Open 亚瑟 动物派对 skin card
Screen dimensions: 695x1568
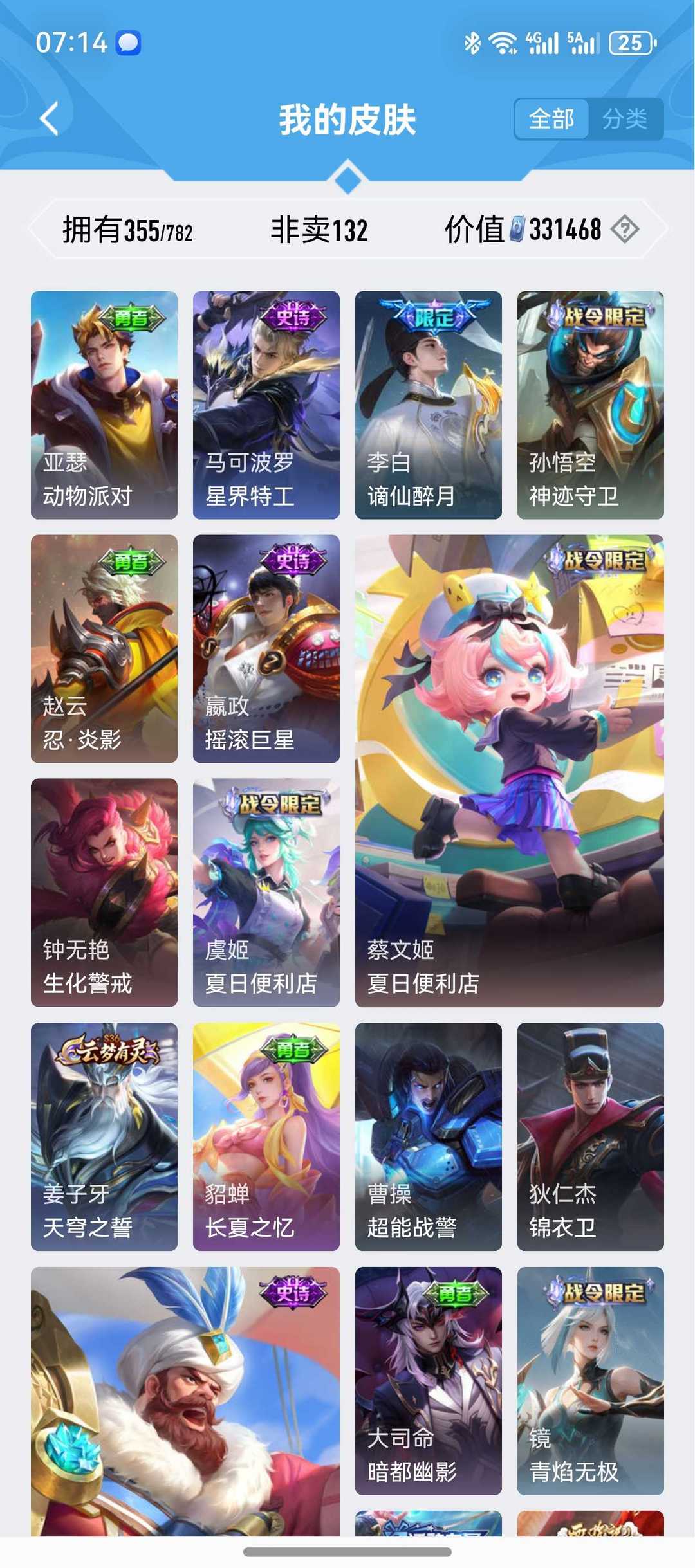pyautogui.click(x=104, y=405)
